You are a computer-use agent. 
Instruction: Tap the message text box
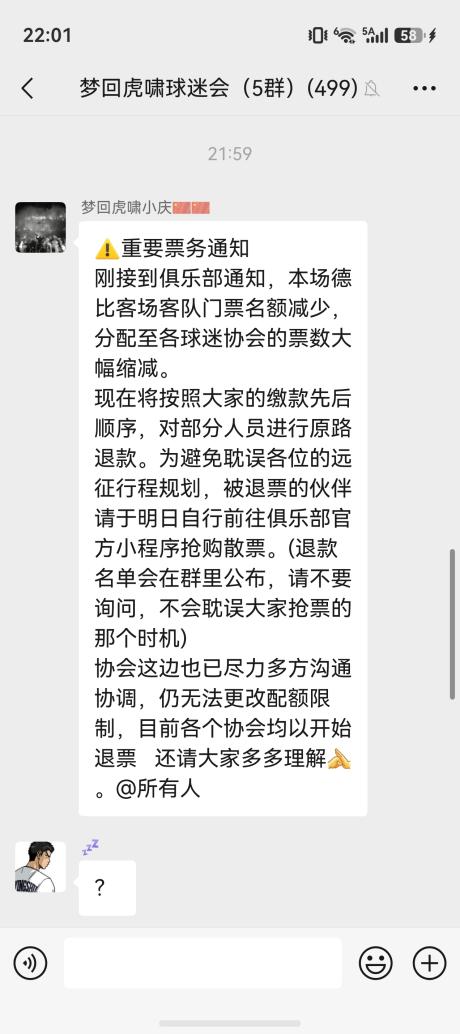point(203,963)
